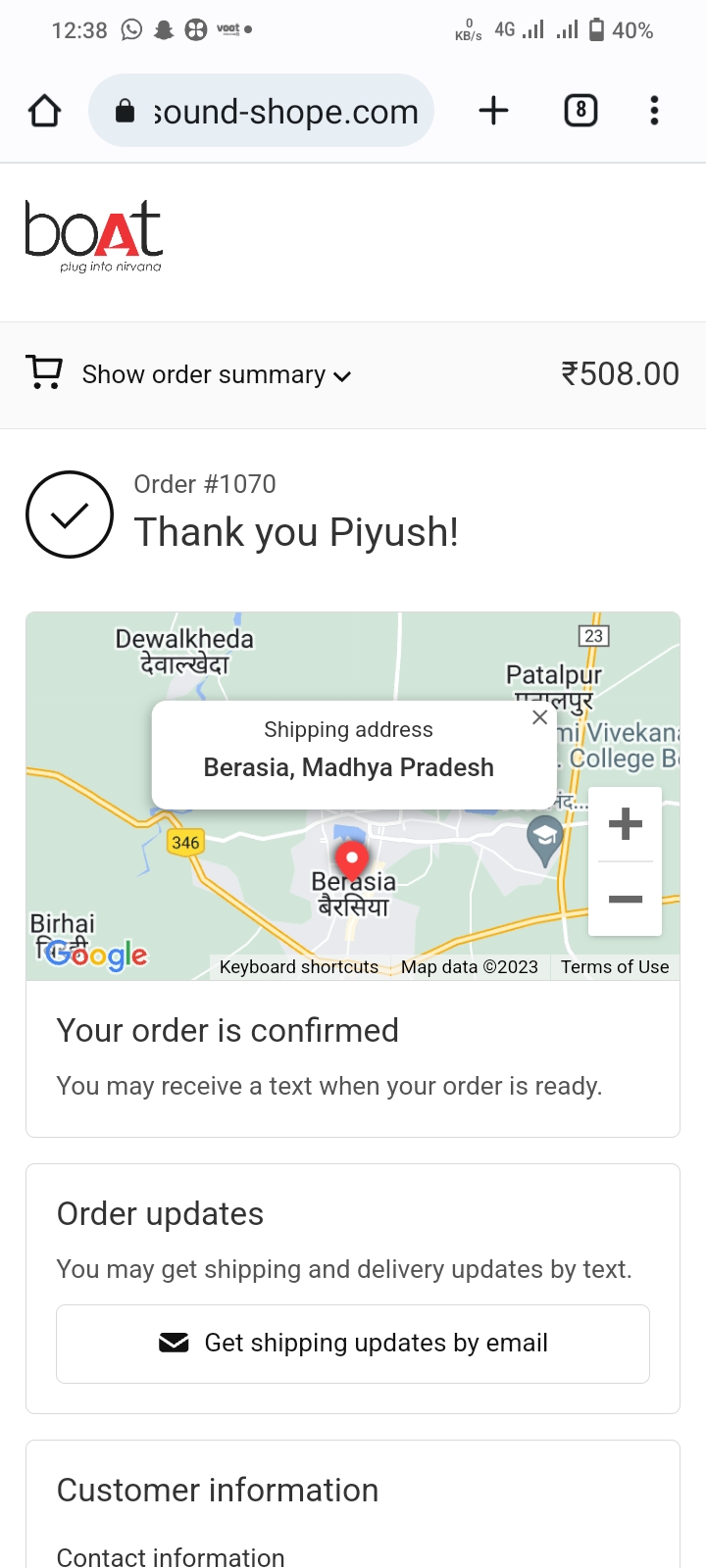Tap the sound-shope.com address bar

(261, 111)
